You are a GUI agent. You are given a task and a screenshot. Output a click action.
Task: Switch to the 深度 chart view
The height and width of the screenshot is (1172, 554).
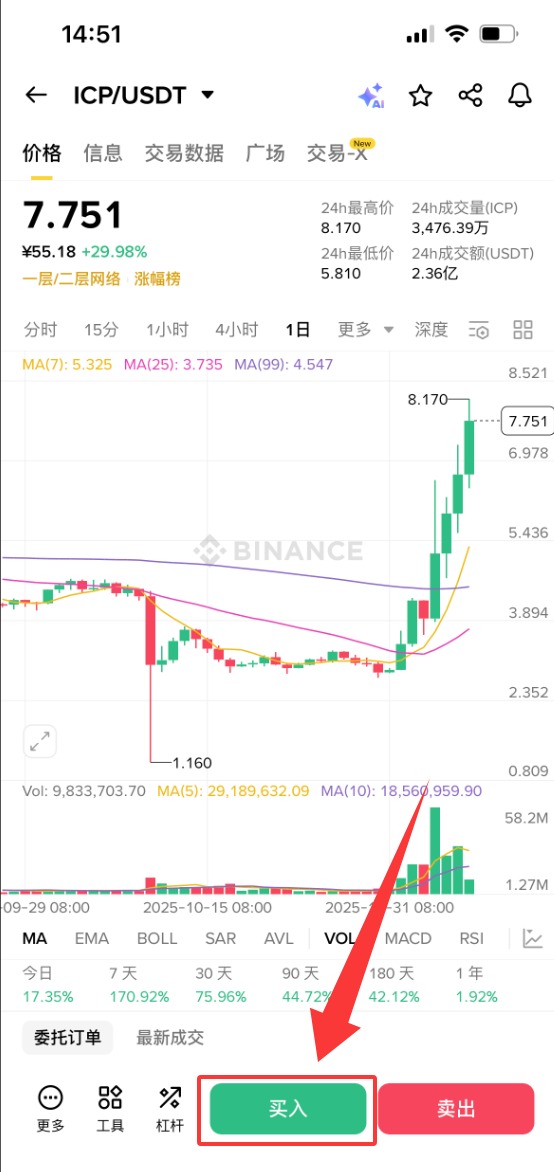pyautogui.click(x=431, y=330)
